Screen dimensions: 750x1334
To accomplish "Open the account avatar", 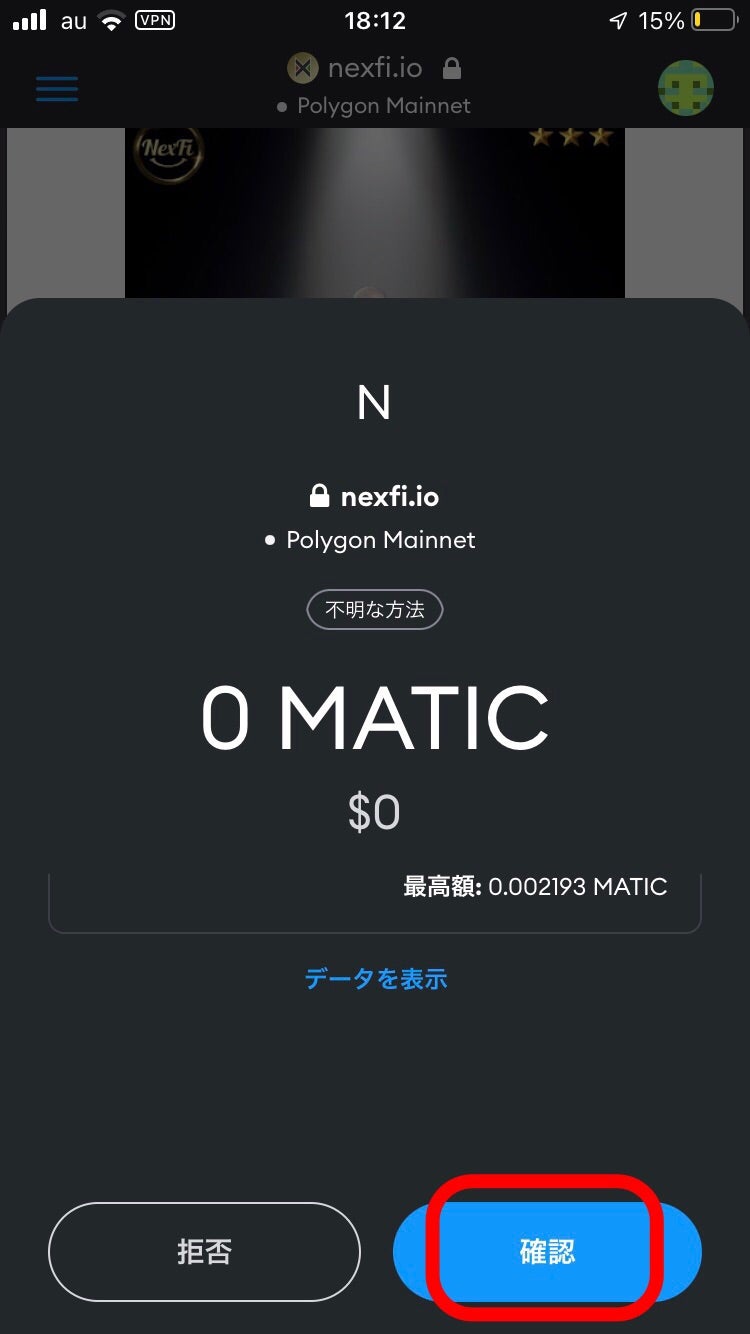I will coord(686,88).
